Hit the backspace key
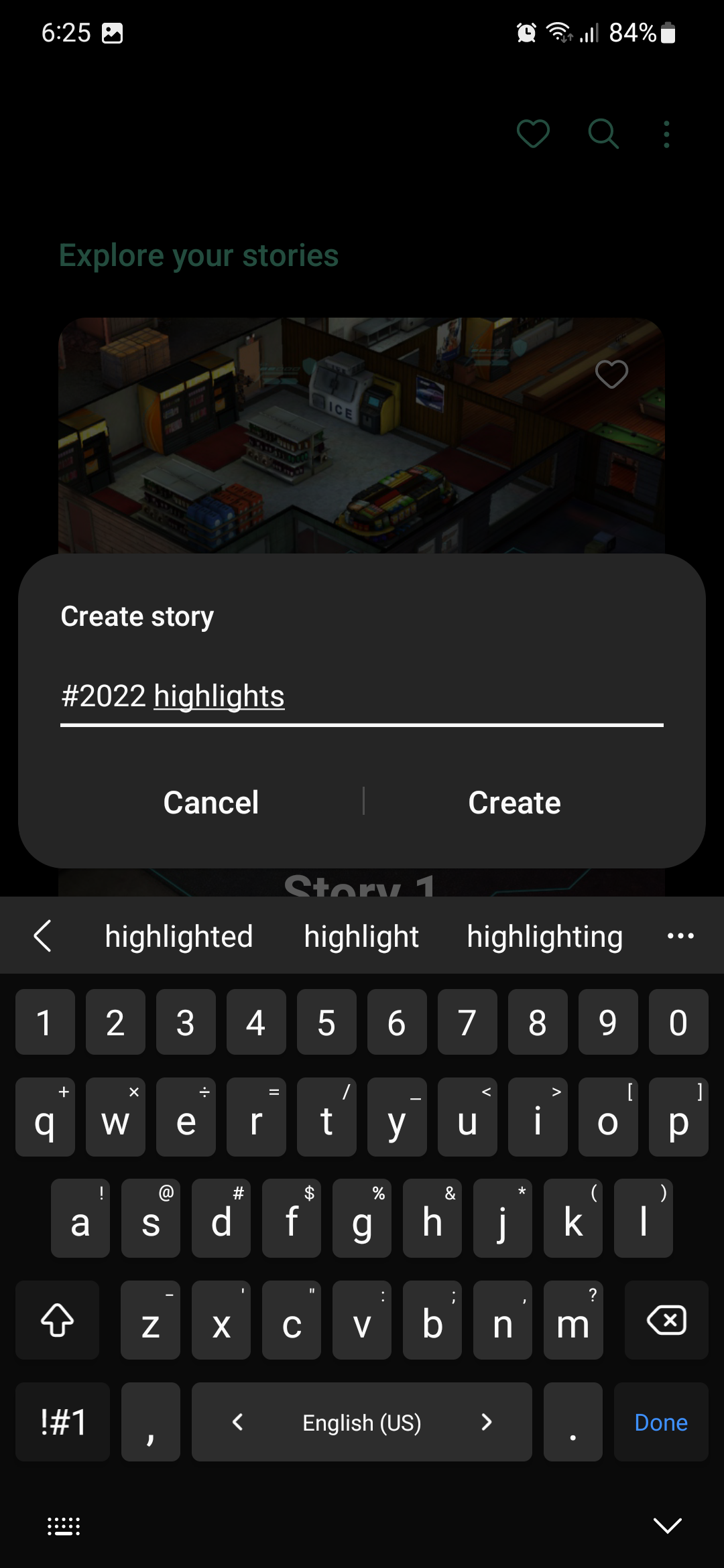 coord(666,1320)
